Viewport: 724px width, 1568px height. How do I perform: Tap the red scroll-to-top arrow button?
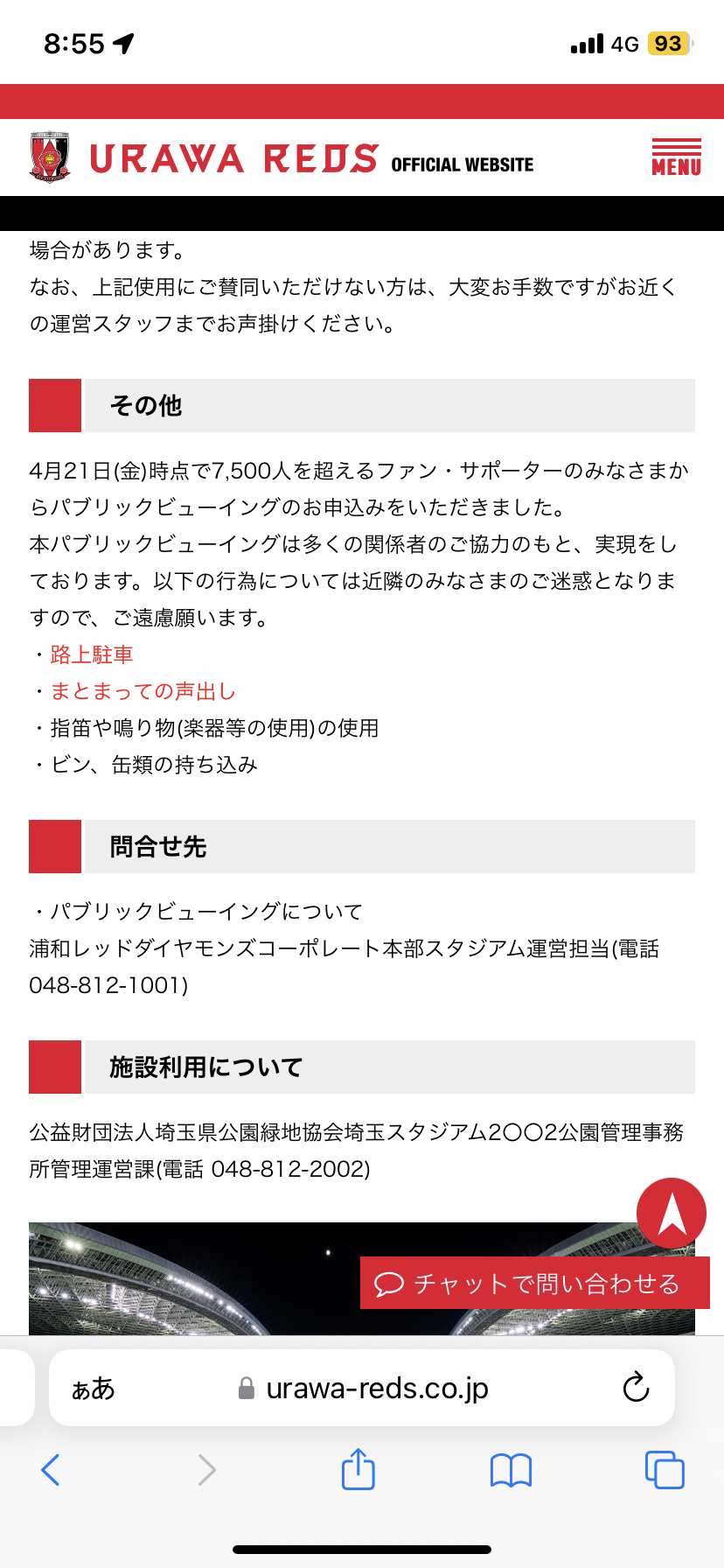point(671,1213)
